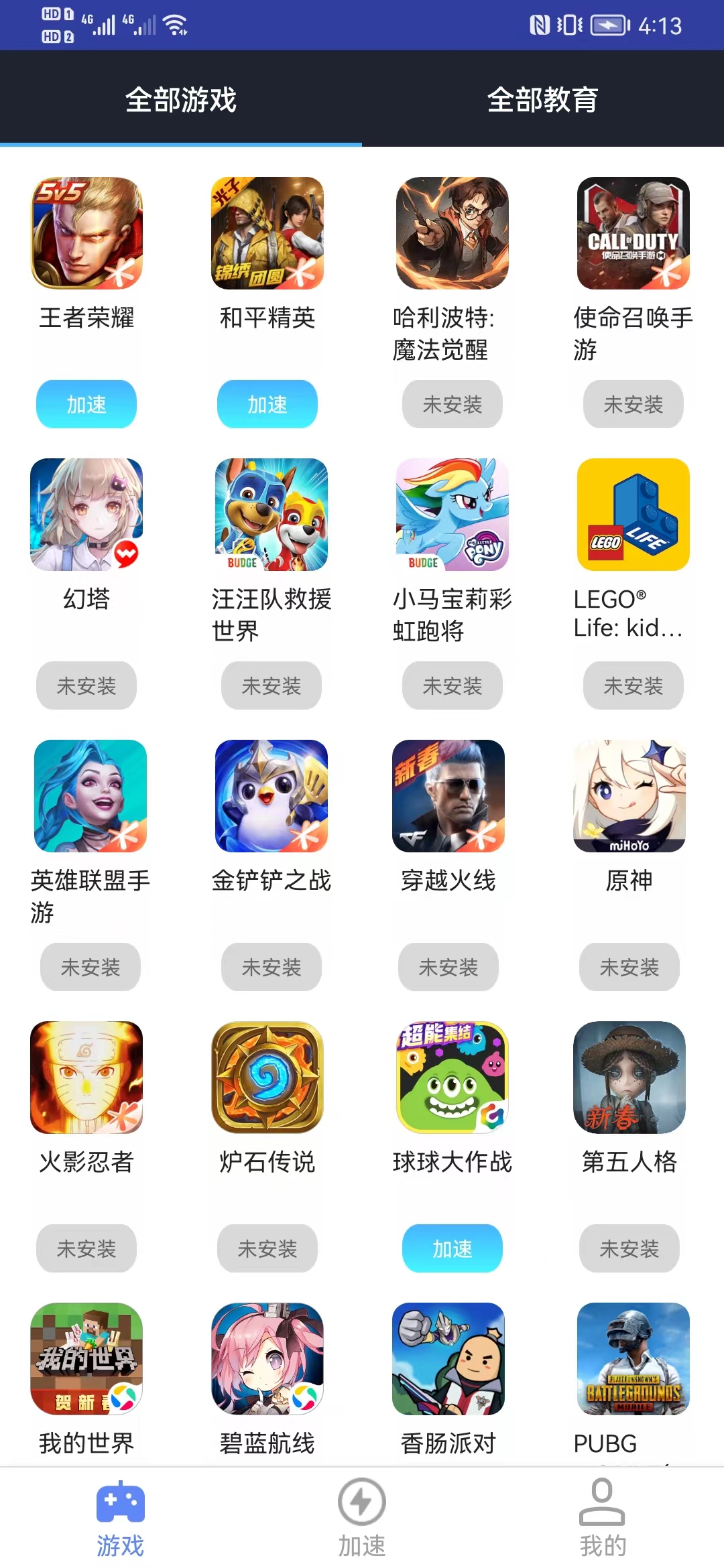Tap 未安装 button under 原神
This screenshot has height=1568, width=724.
(629, 967)
